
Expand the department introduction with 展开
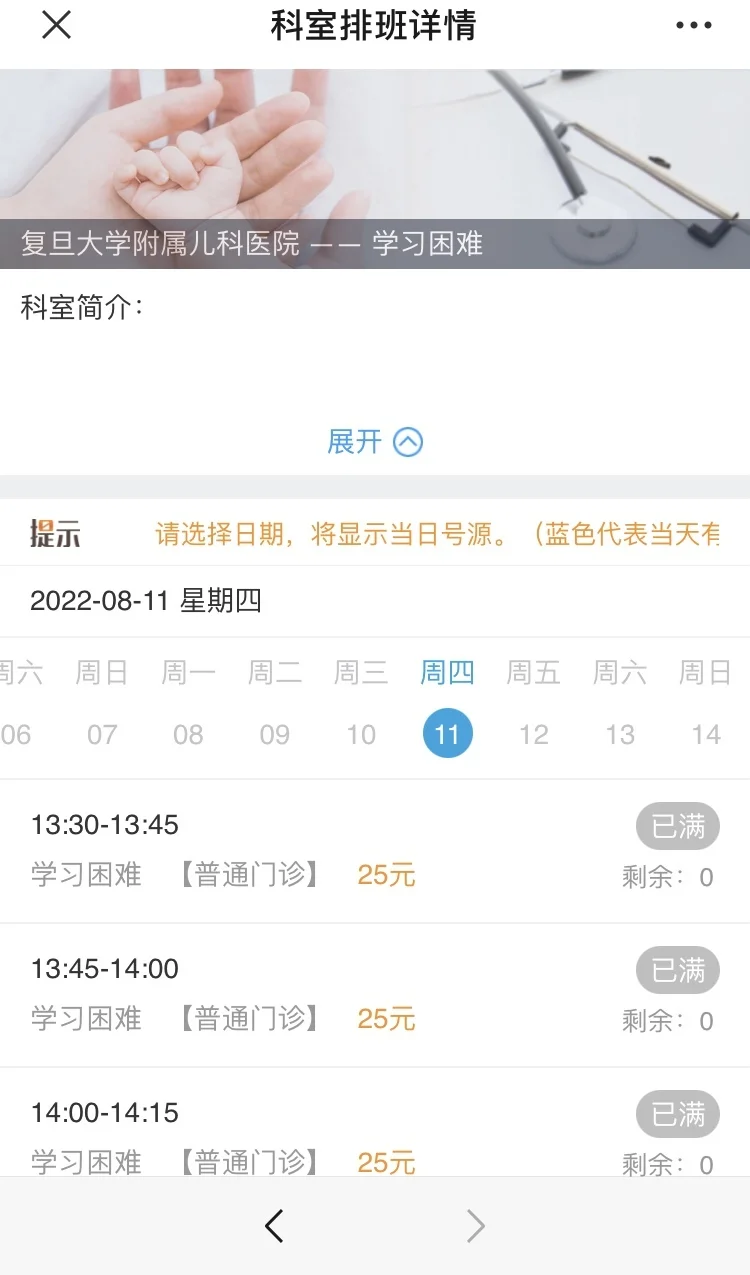[375, 441]
